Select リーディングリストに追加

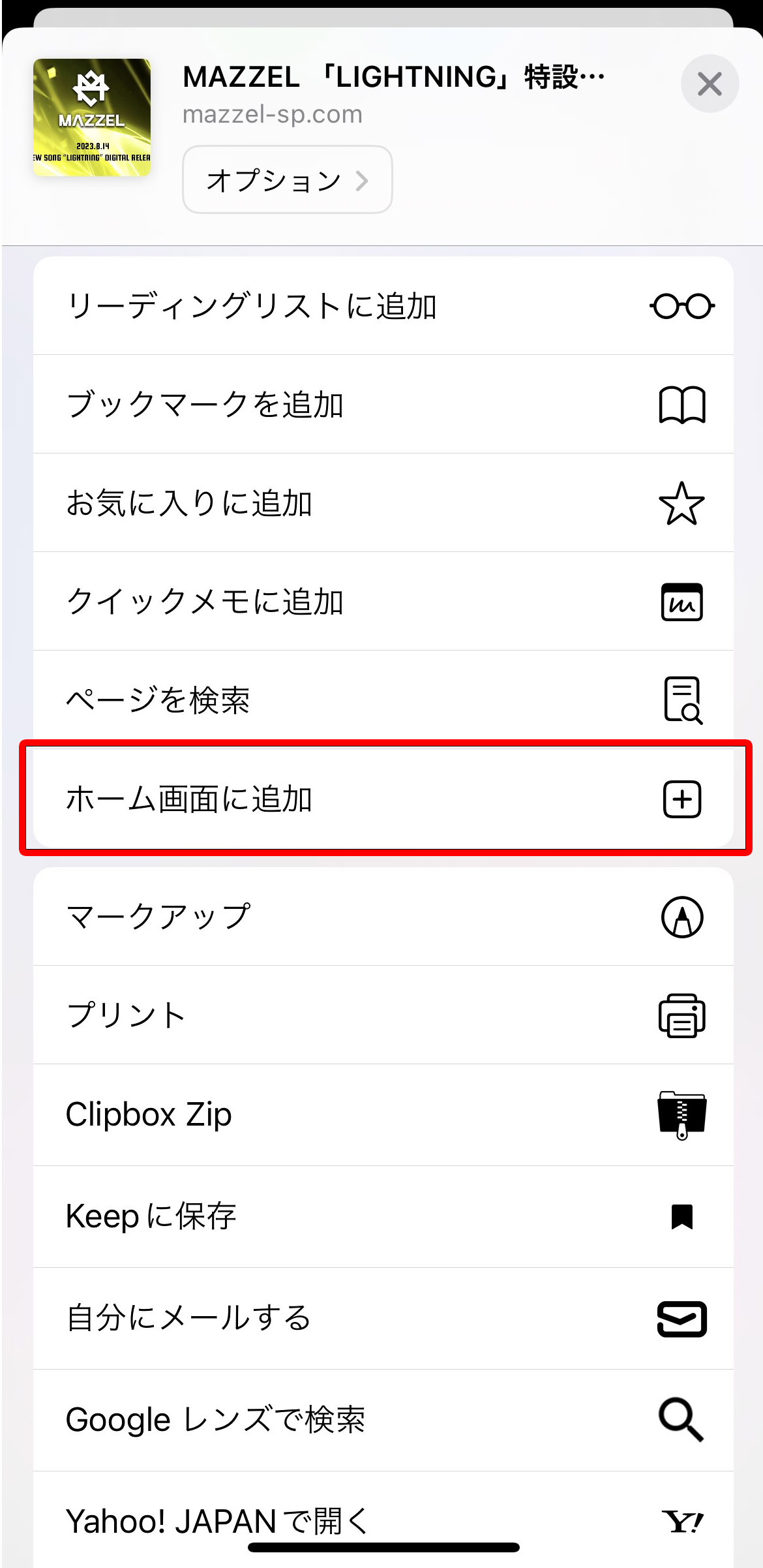[383, 306]
